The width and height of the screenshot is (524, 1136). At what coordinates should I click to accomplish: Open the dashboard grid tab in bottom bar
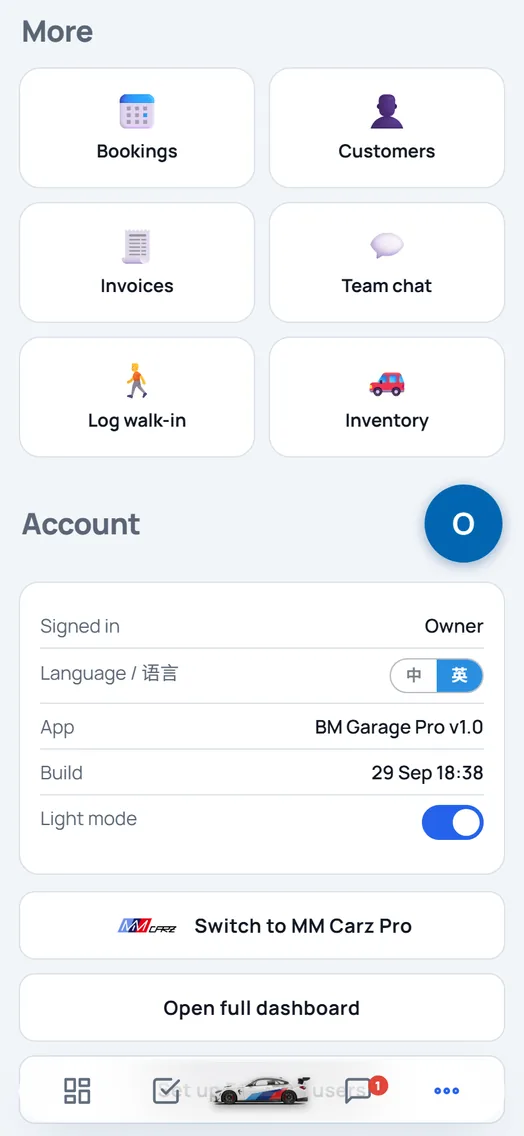[77, 1090]
